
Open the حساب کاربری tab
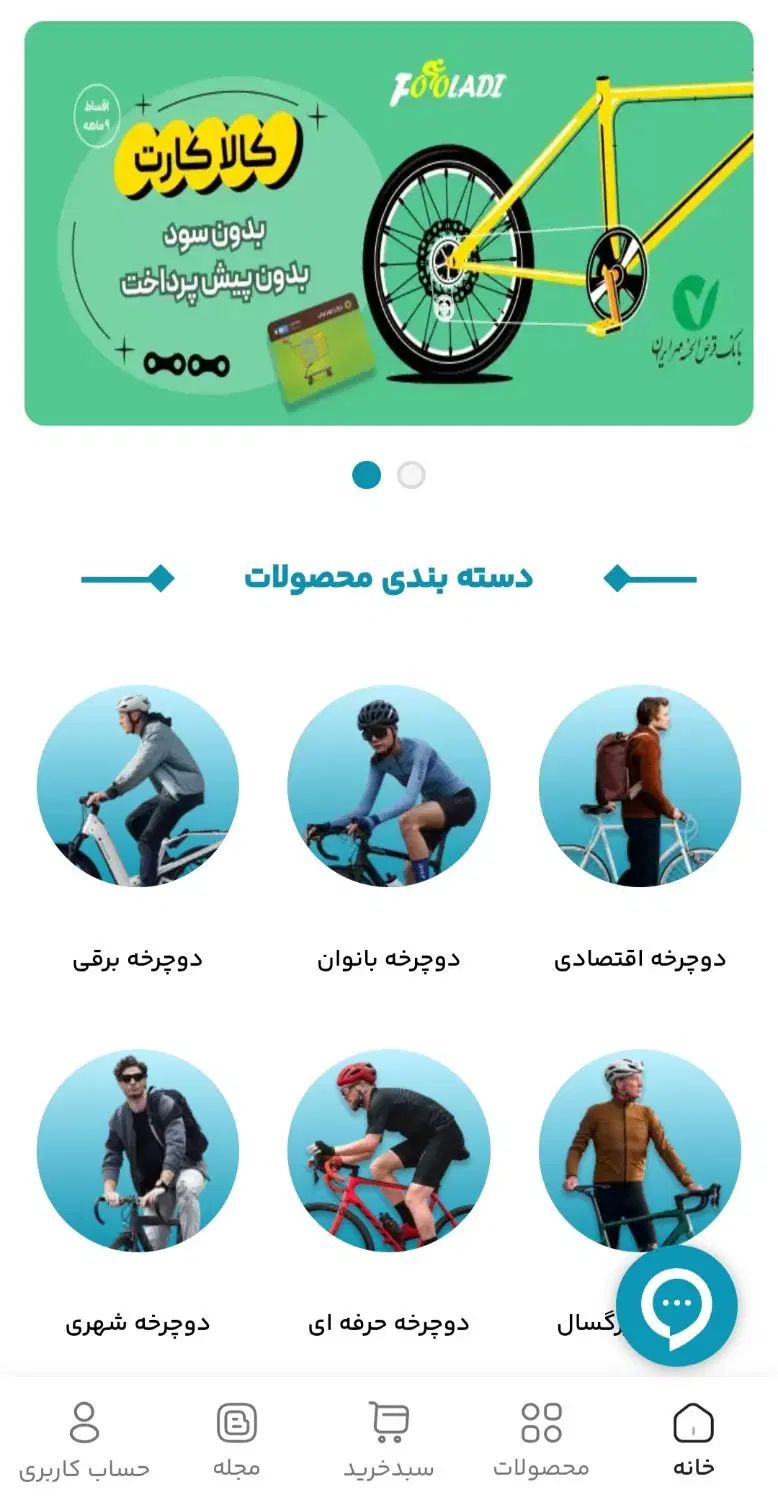pos(85,1440)
